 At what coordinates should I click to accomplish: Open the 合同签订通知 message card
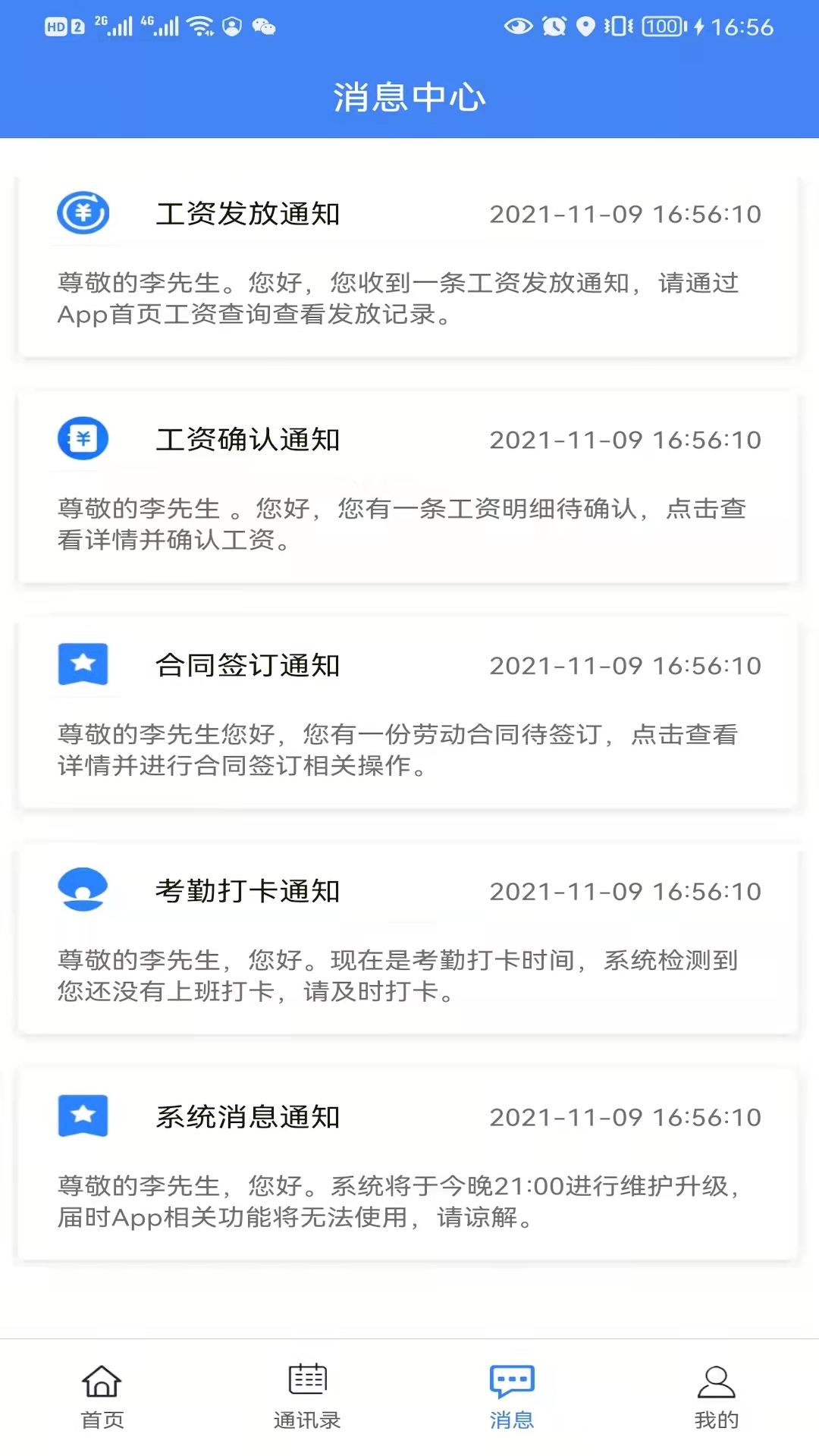(x=409, y=713)
